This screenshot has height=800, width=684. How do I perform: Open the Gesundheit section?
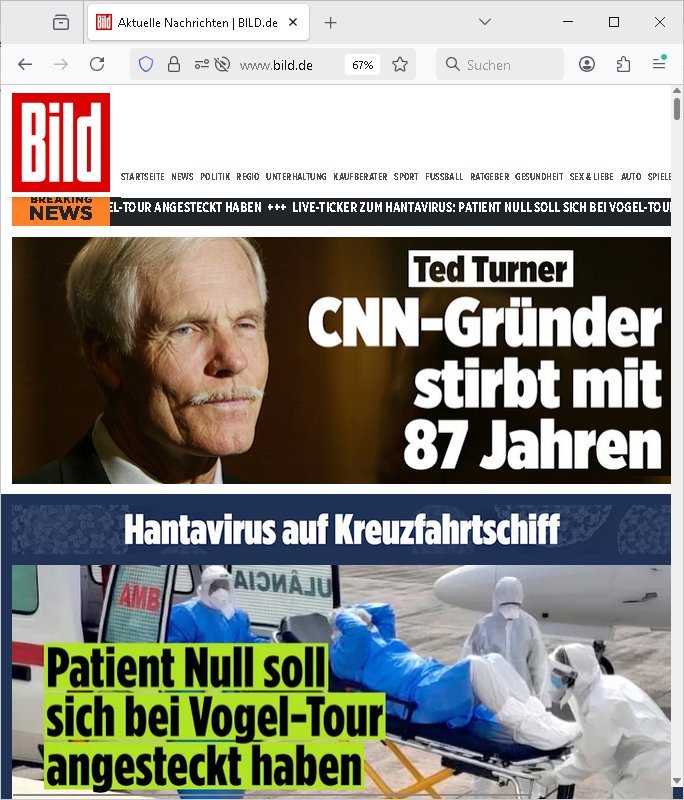(x=539, y=177)
